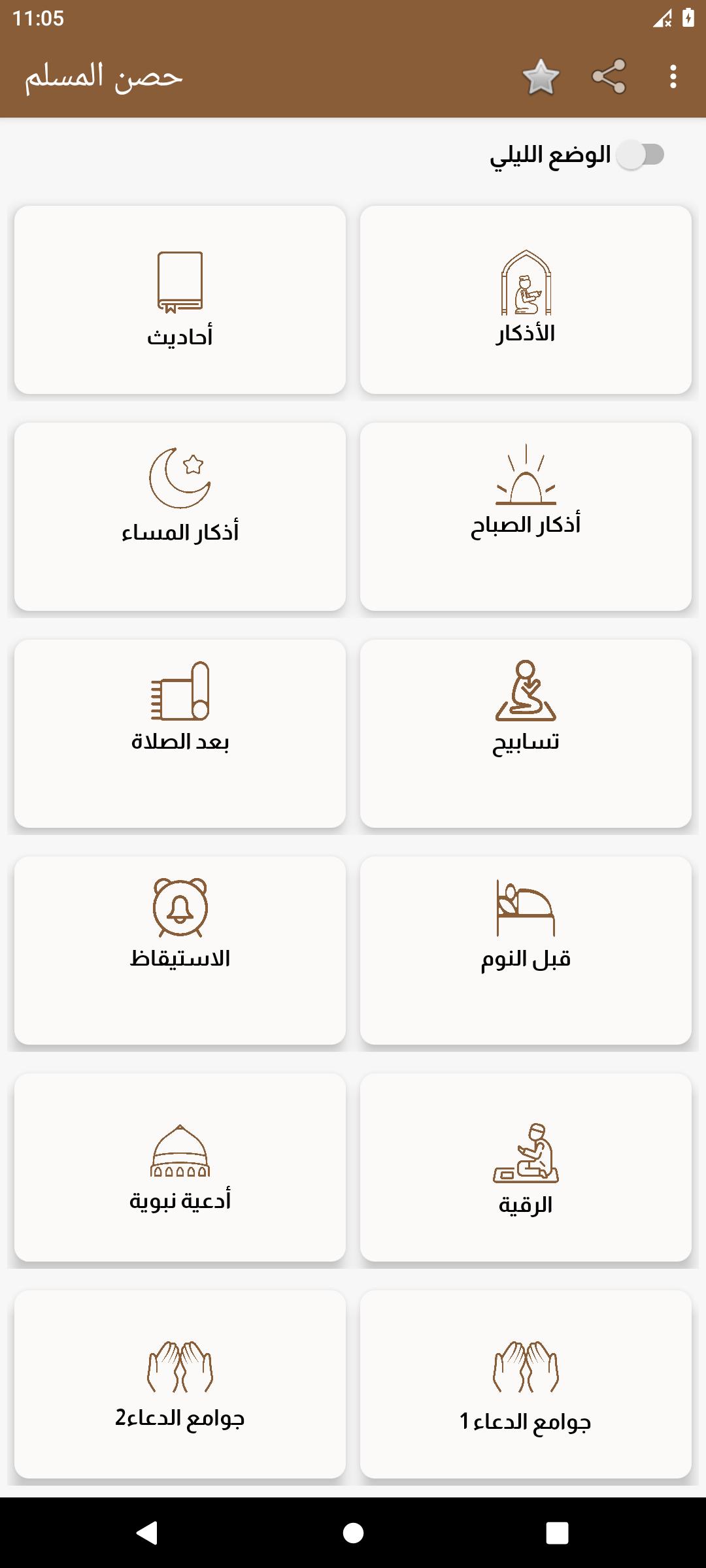Select the تسابيح card
Viewport: 706px width, 1568px height.
(526, 734)
